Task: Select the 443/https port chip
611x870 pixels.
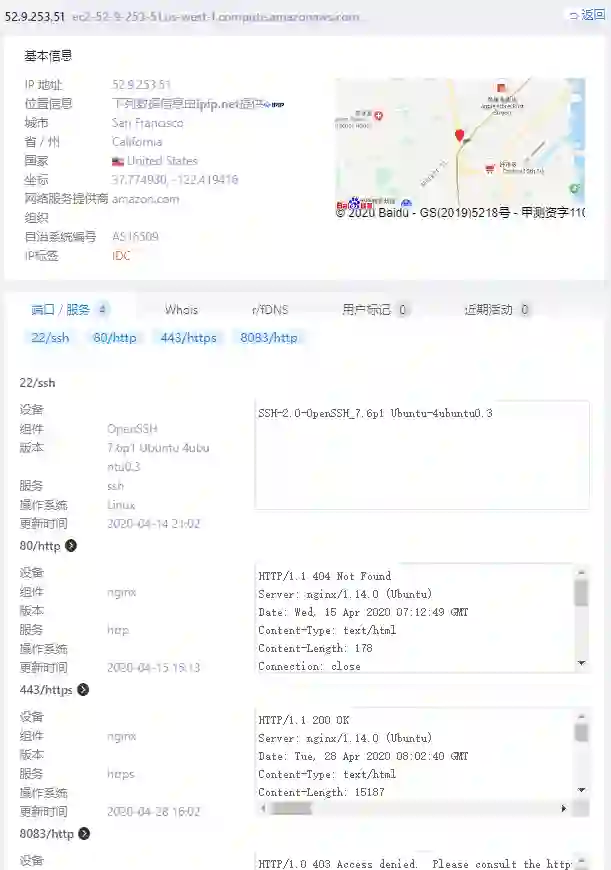Action: click(188, 338)
